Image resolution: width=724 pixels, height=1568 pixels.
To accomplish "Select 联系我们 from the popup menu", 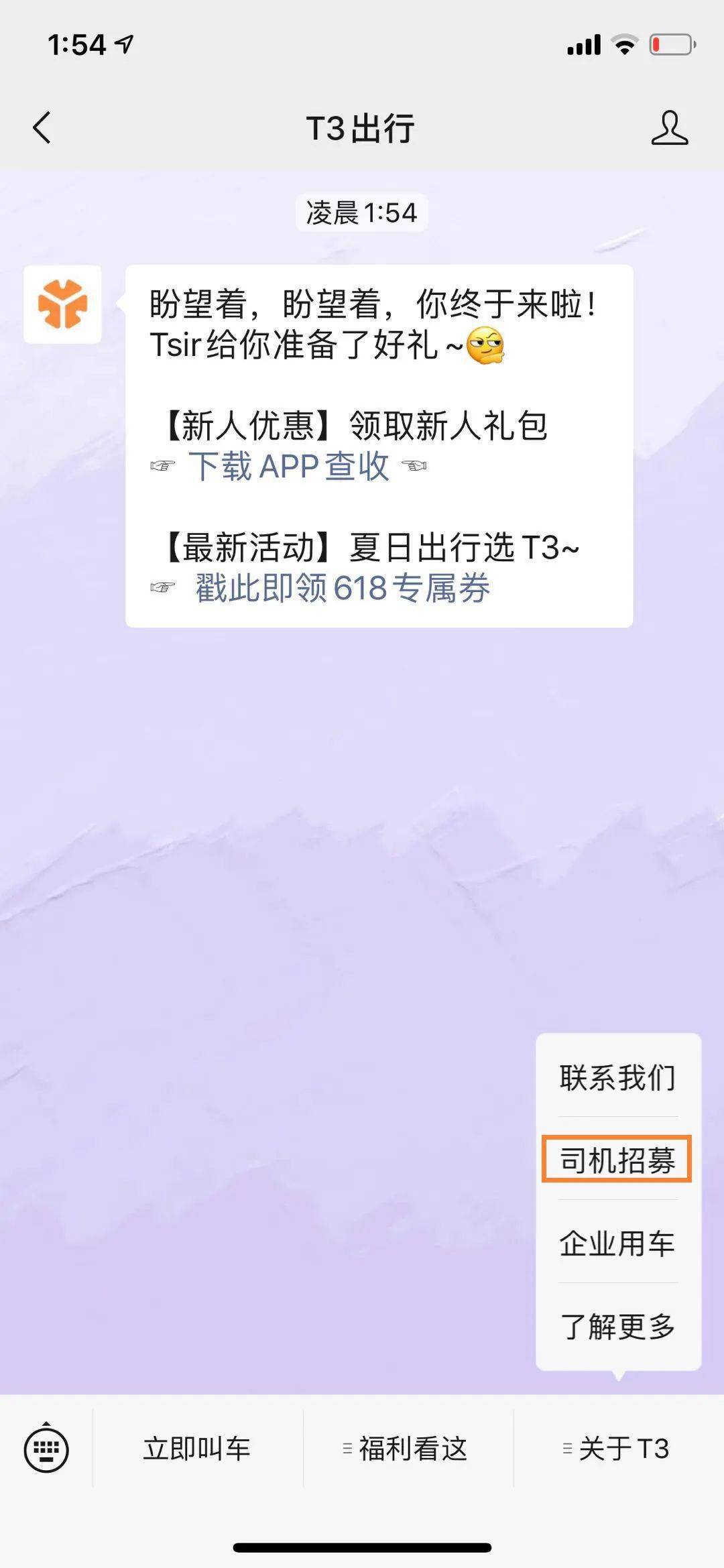I will (618, 1077).
